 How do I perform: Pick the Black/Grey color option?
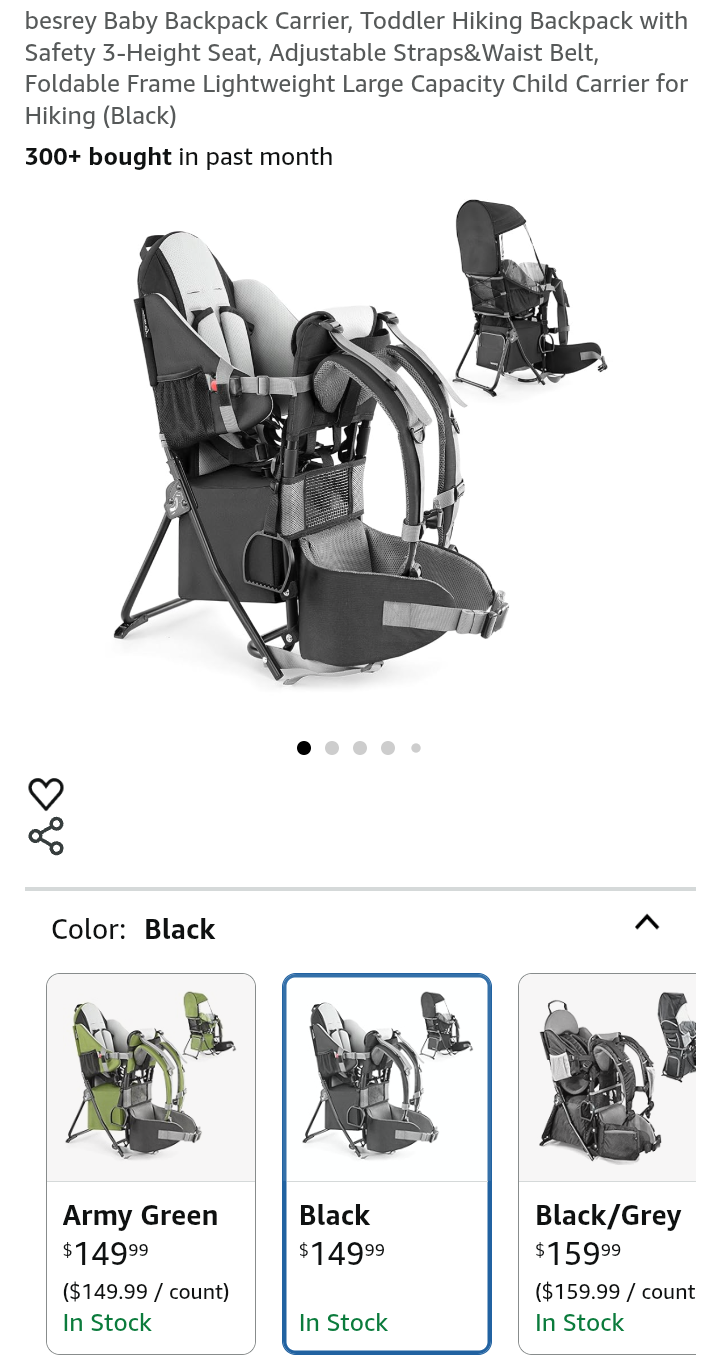click(x=608, y=1163)
